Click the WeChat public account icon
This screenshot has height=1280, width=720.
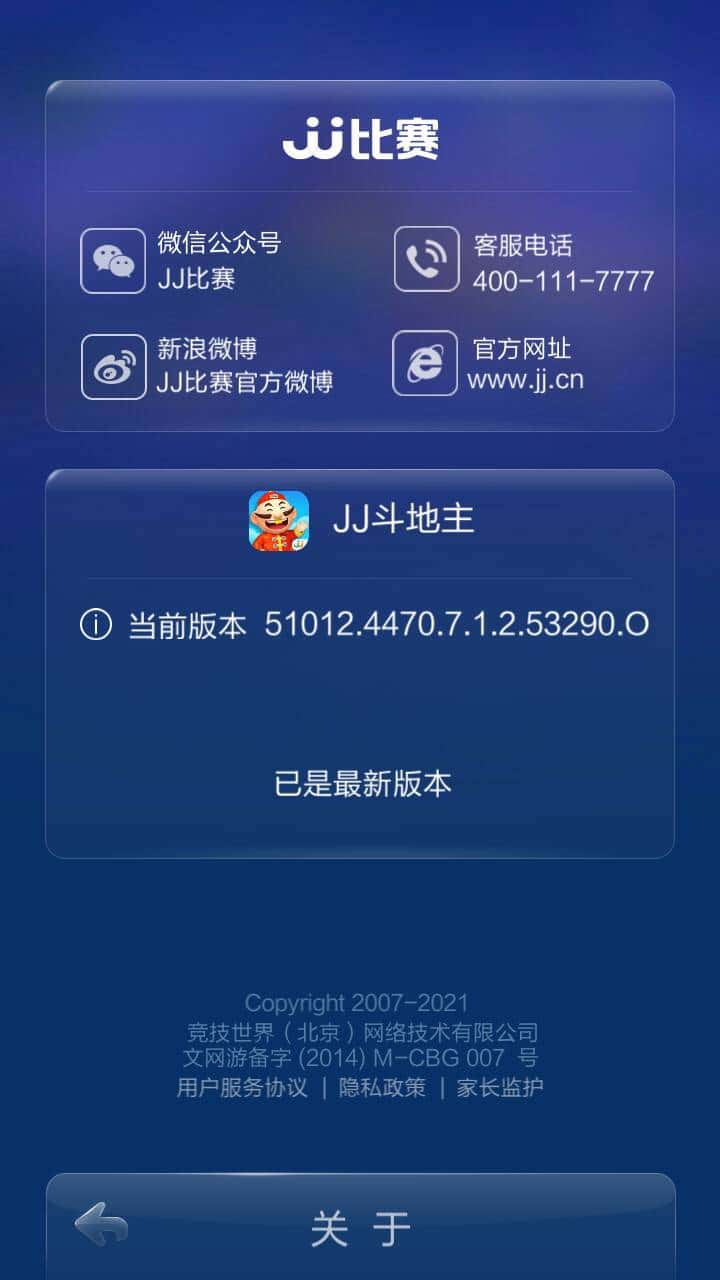pyautogui.click(x=113, y=260)
